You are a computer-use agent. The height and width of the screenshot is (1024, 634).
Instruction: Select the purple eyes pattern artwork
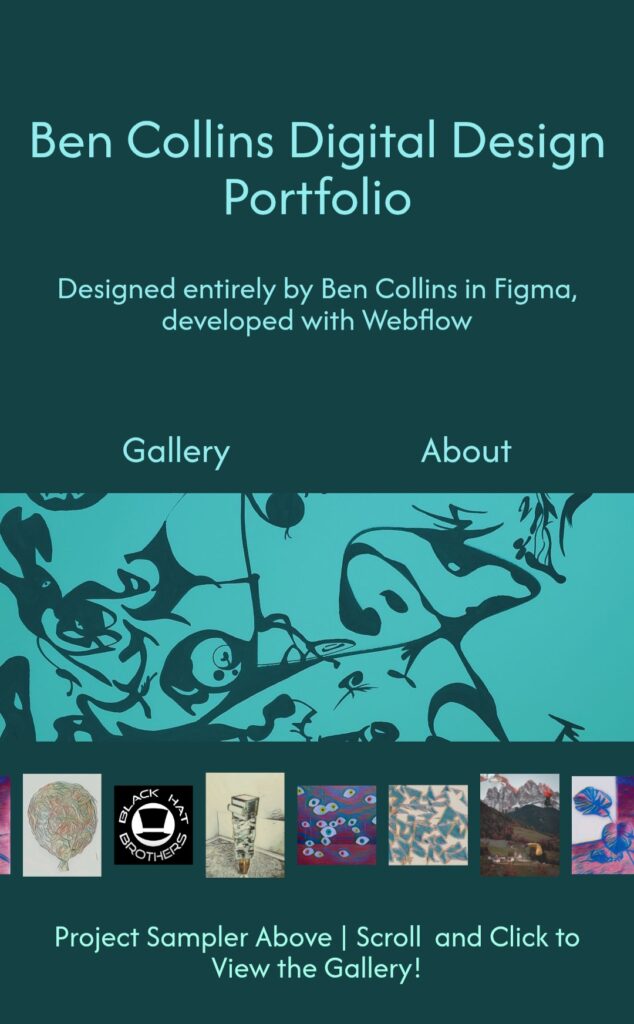coord(337,825)
